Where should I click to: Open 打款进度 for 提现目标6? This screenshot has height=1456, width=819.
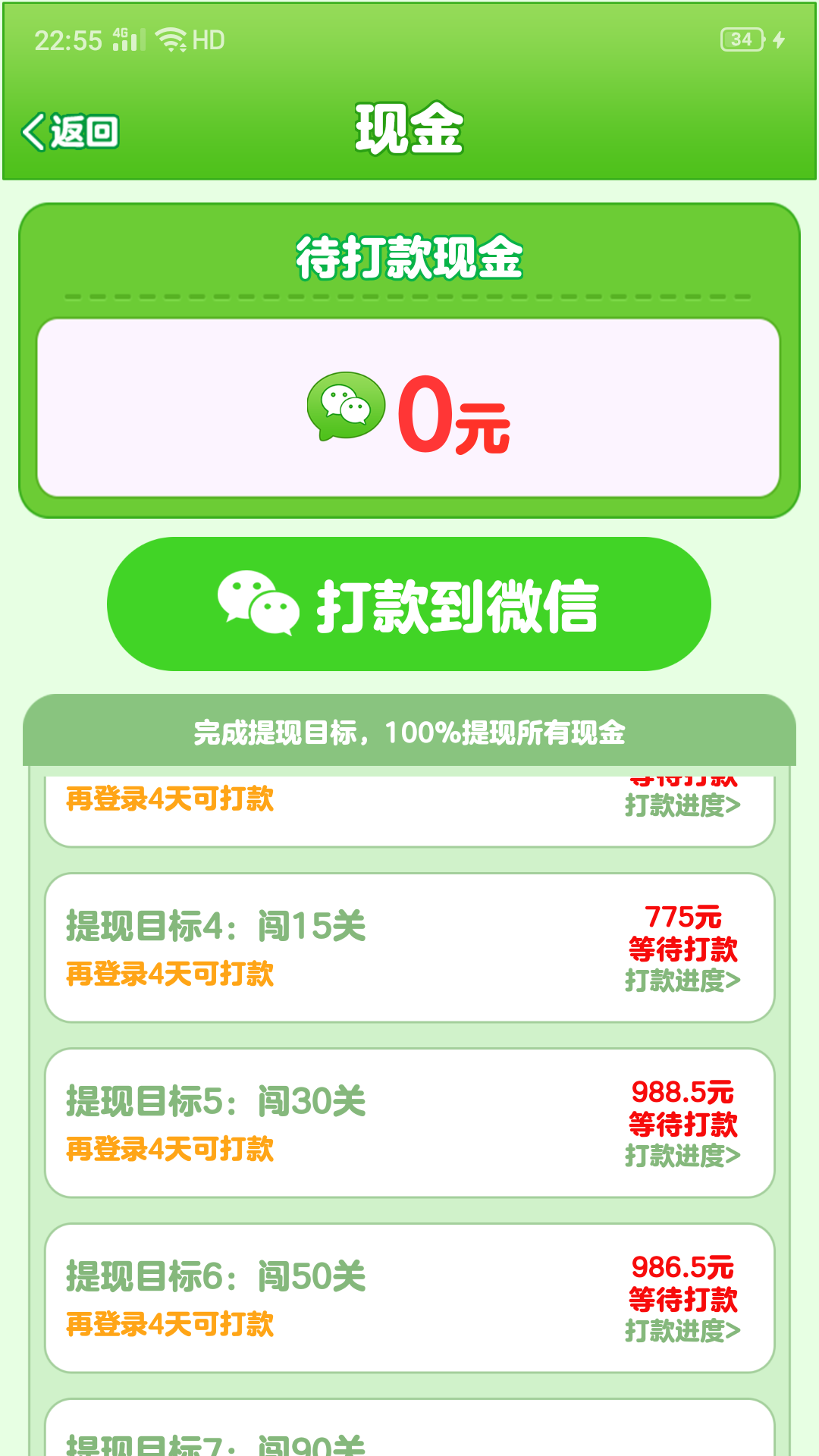[682, 1331]
